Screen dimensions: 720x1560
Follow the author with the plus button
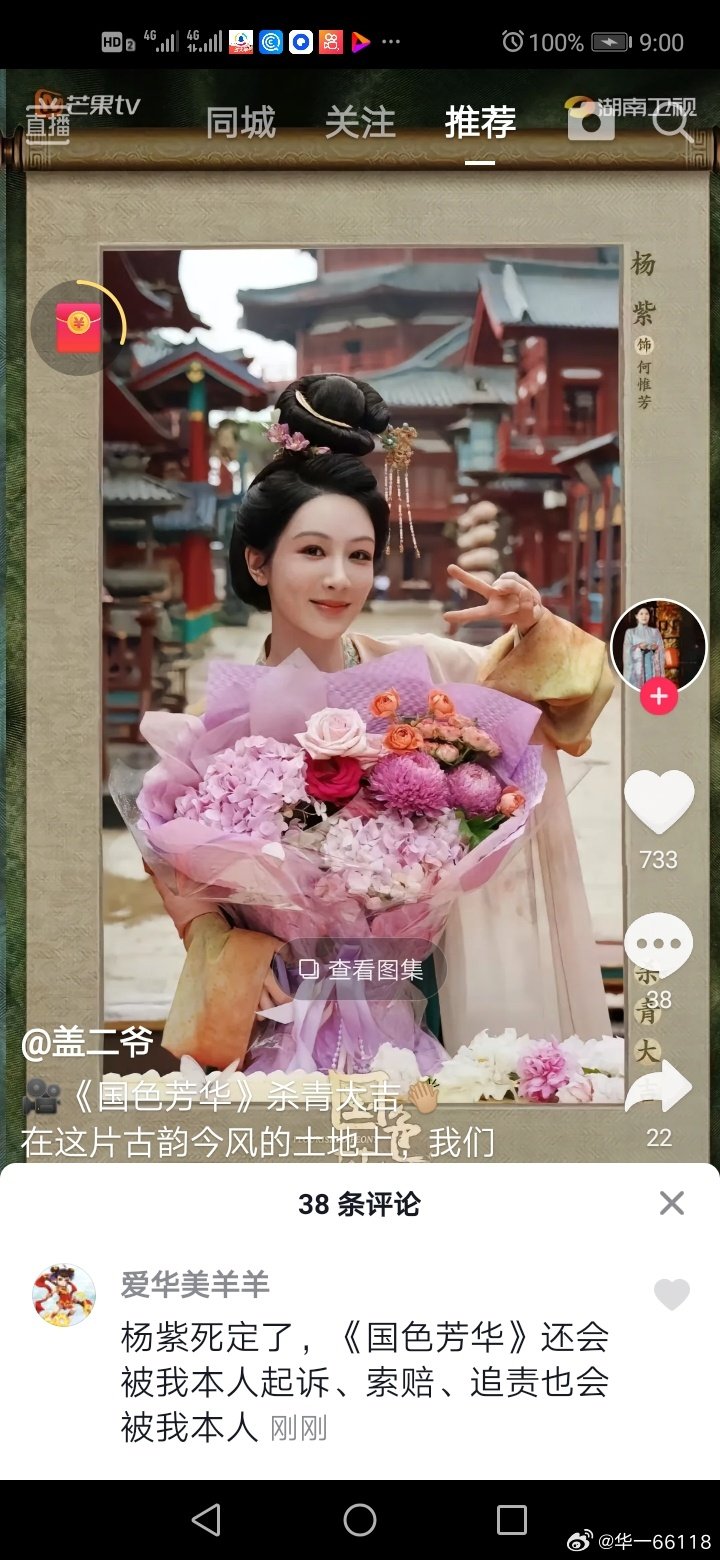(658, 696)
